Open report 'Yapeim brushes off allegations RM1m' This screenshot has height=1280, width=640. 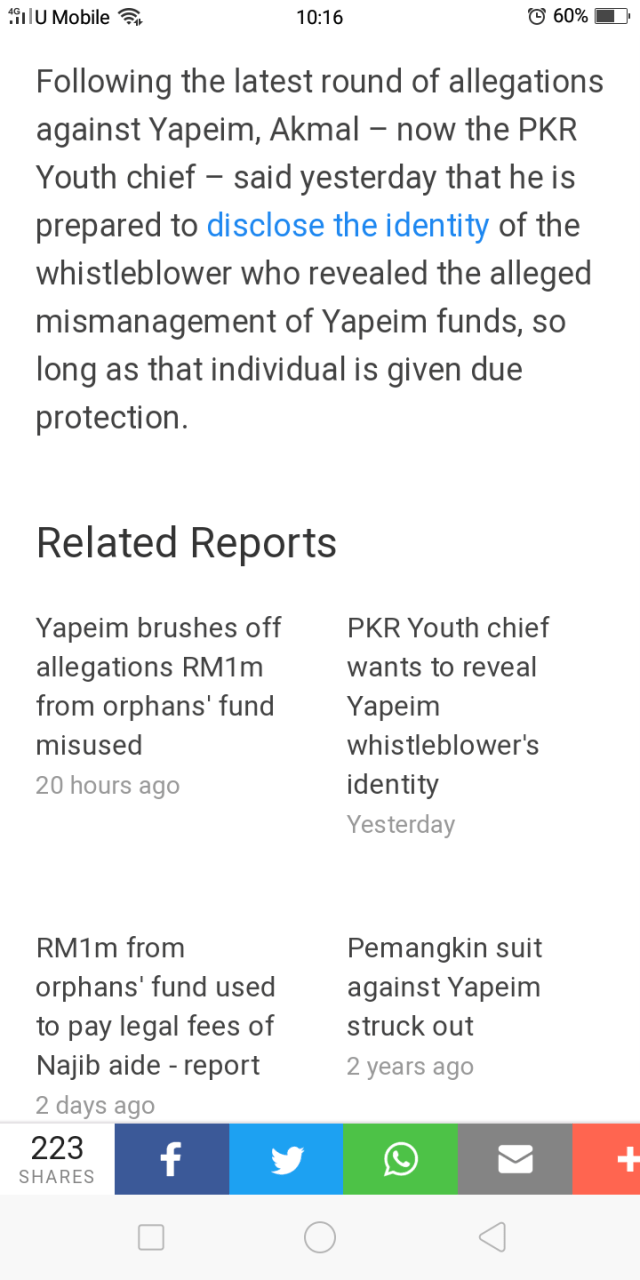(x=158, y=686)
